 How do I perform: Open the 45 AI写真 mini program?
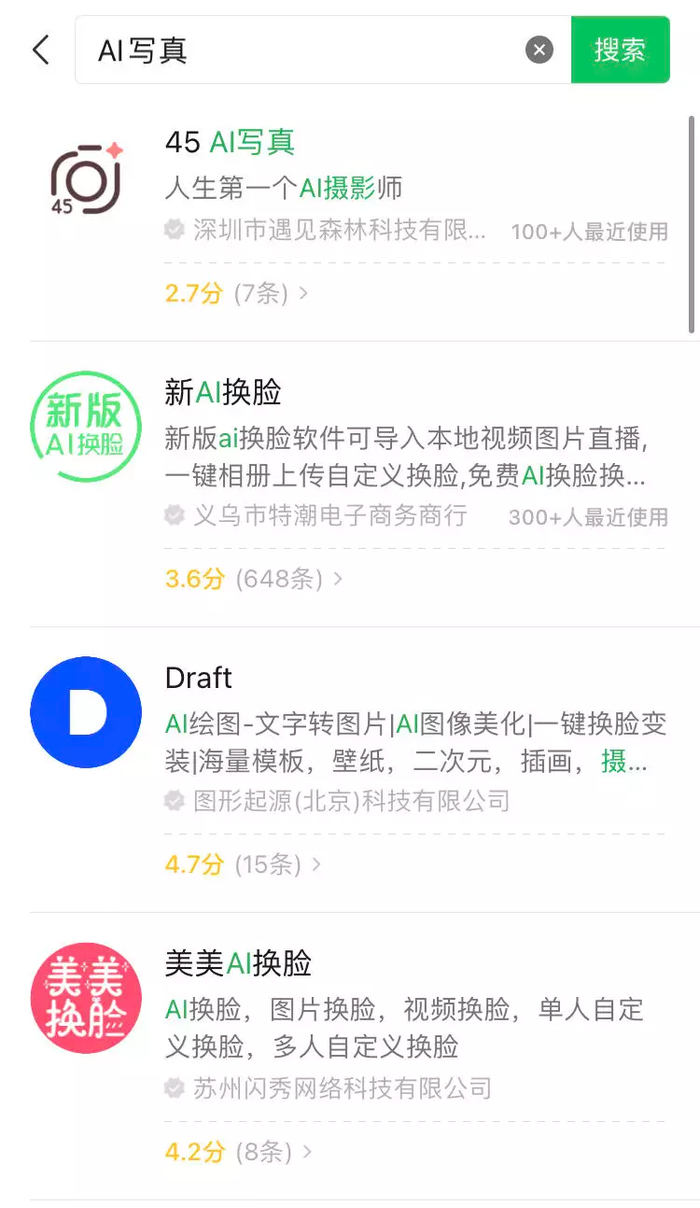click(230, 142)
